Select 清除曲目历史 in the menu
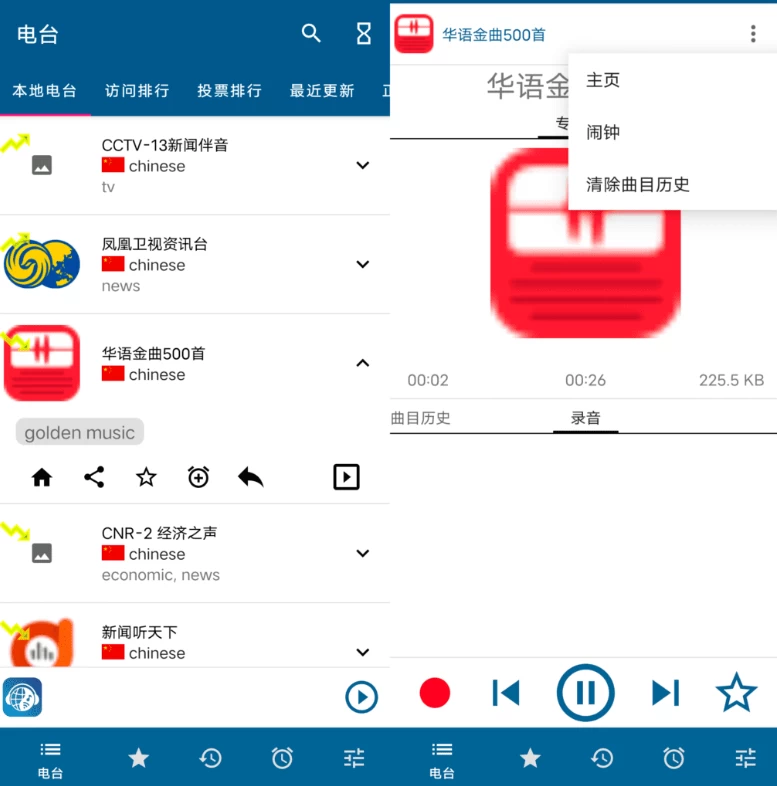 click(x=638, y=185)
